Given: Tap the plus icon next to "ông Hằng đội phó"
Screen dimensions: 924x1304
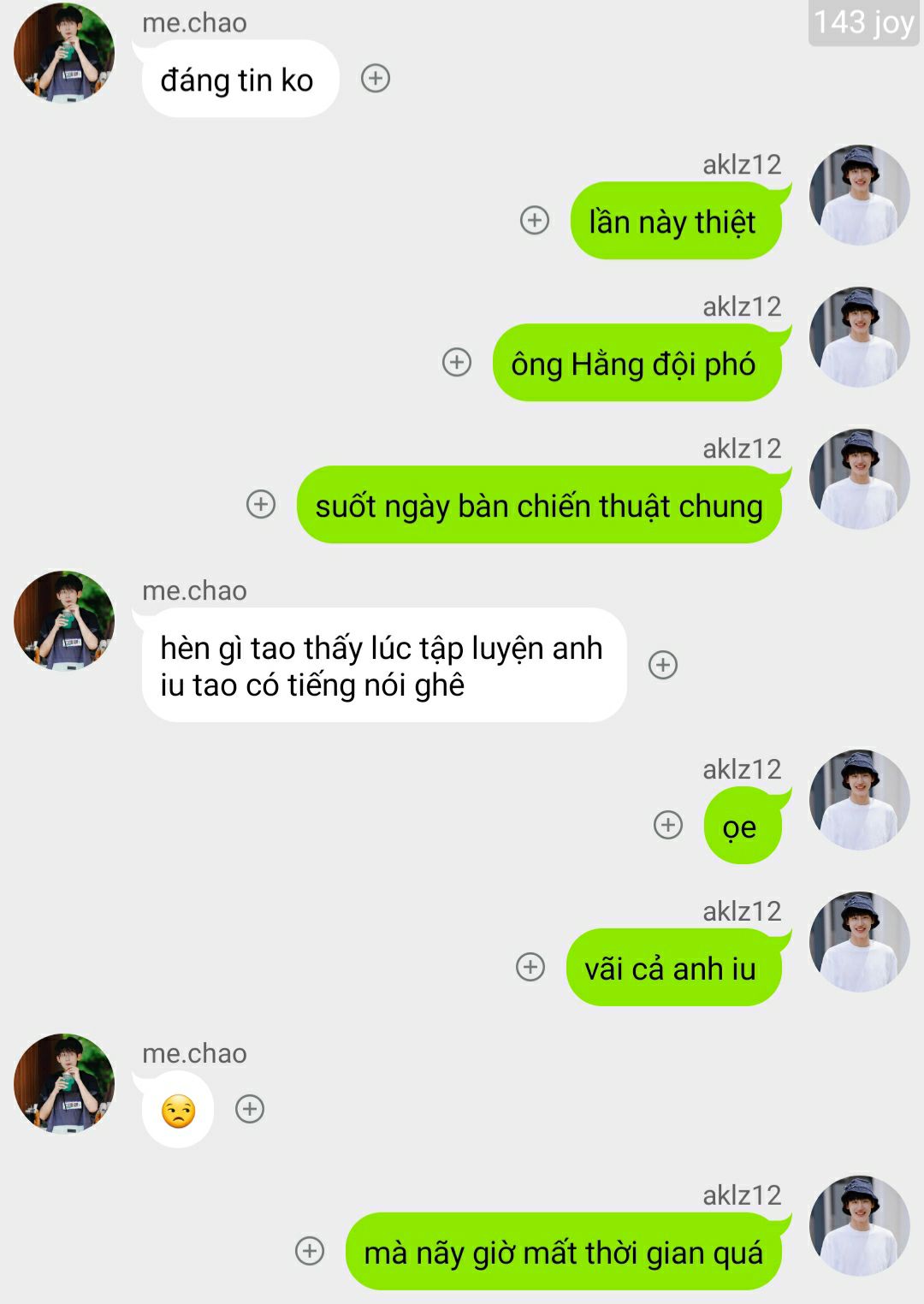Looking at the screenshot, I should (x=457, y=362).
